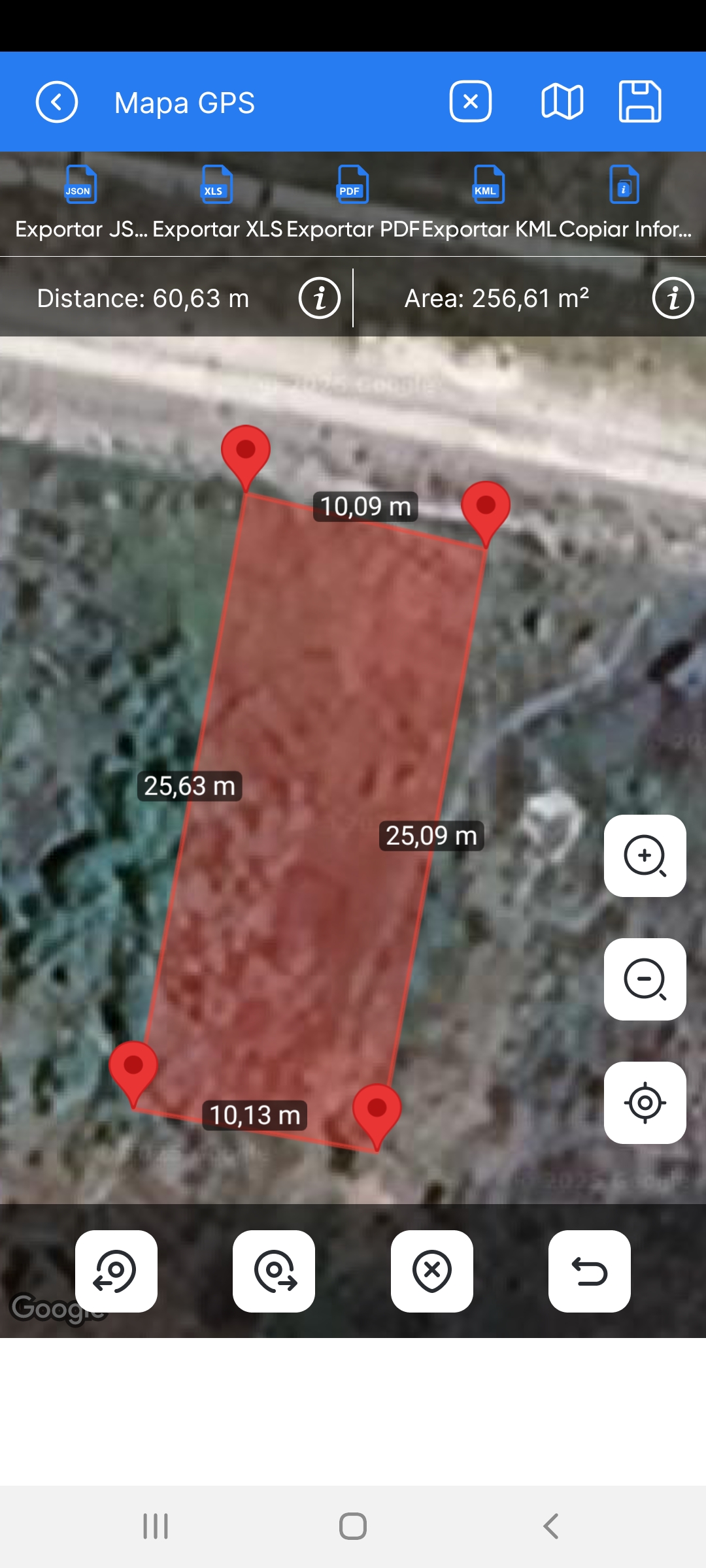
Task: Delete marker using the pin X button
Action: click(x=432, y=1271)
